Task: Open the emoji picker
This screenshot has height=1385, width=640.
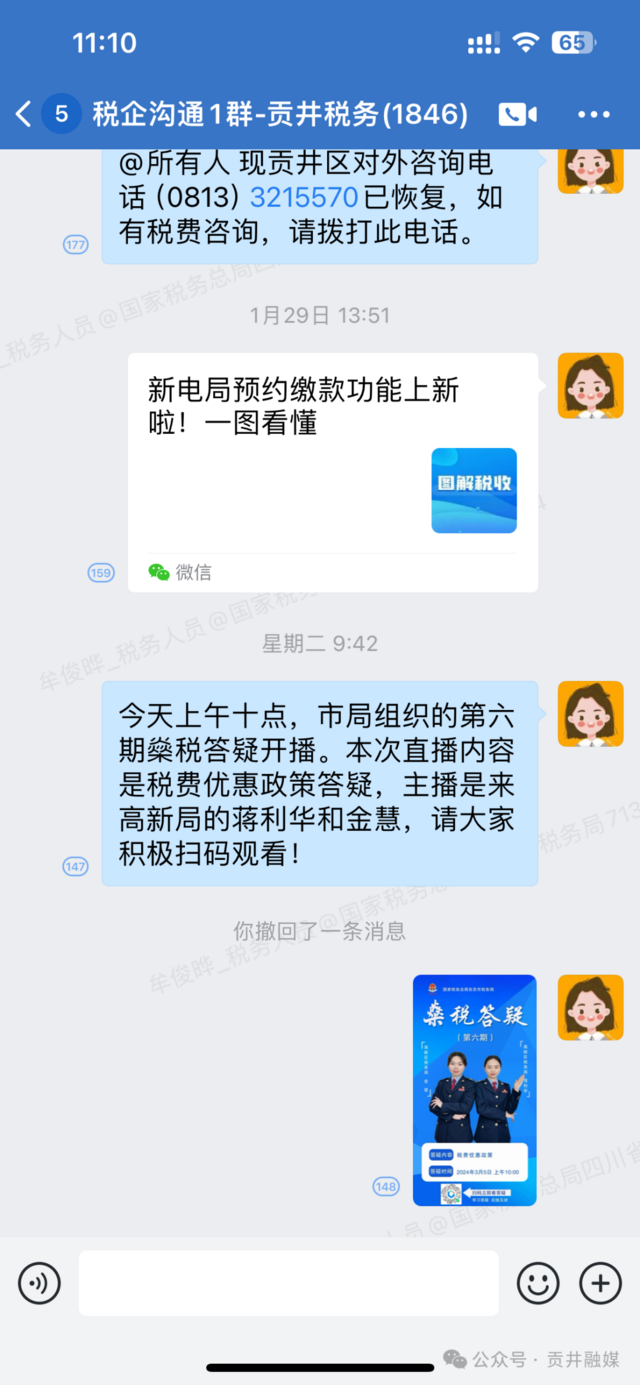Action: coord(537,1283)
